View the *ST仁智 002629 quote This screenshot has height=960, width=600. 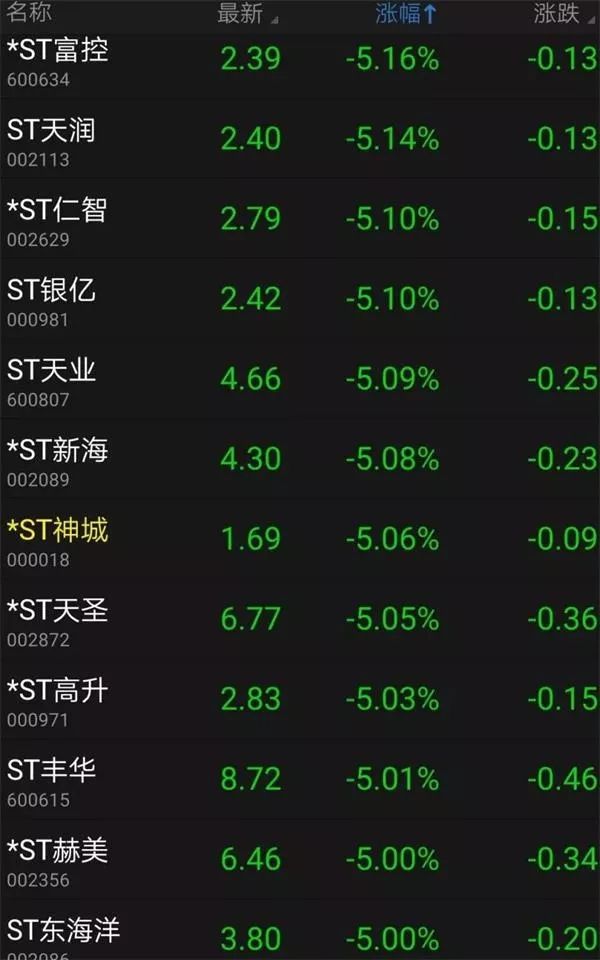click(300, 219)
